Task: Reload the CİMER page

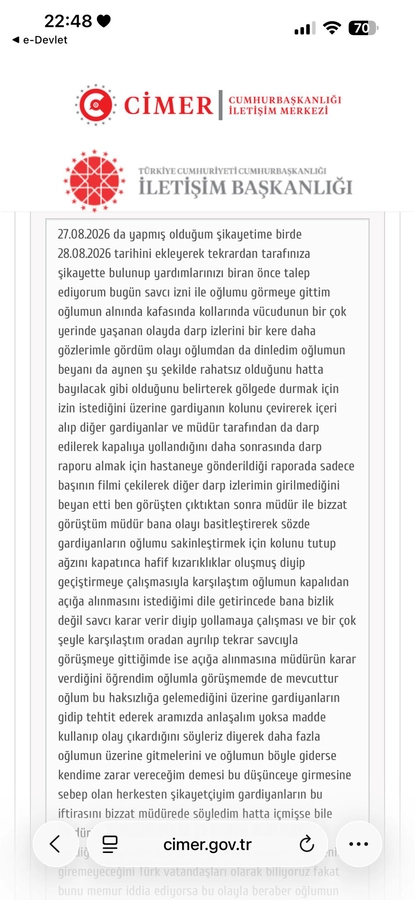Action: click(307, 844)
